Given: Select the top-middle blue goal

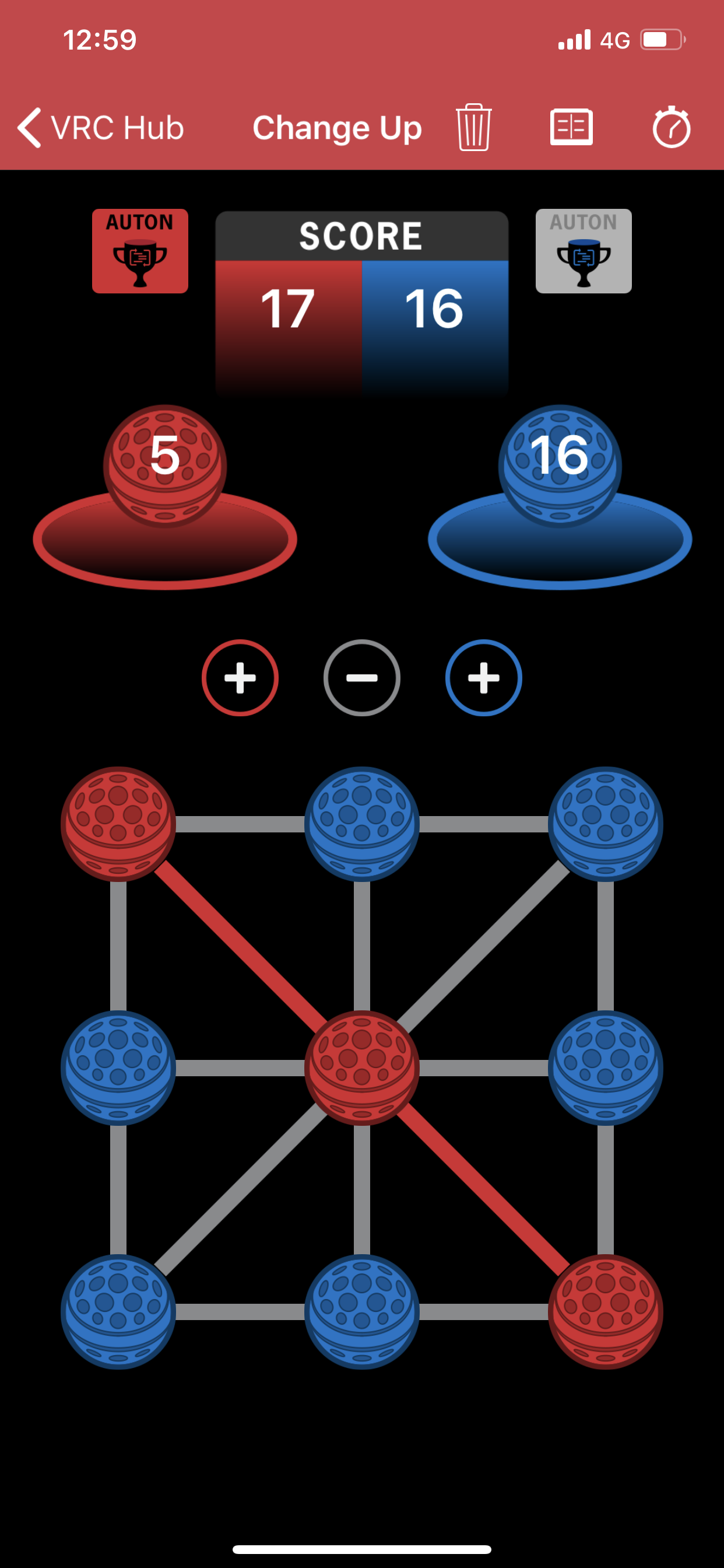Looking at the screenshot, I should 361,824.
